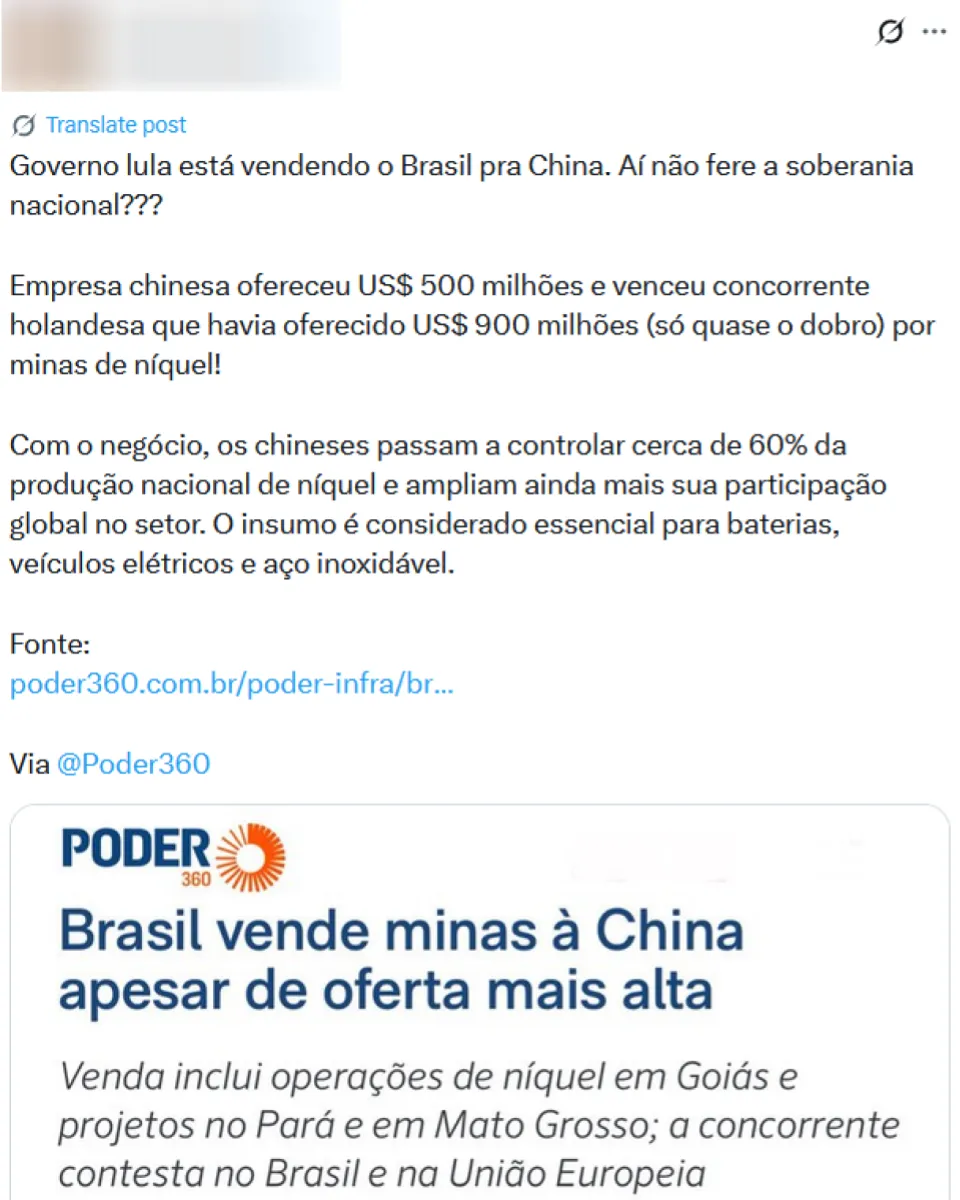
Task: Open the @Poder360 profile mention
Action: [x=133, y=764]
